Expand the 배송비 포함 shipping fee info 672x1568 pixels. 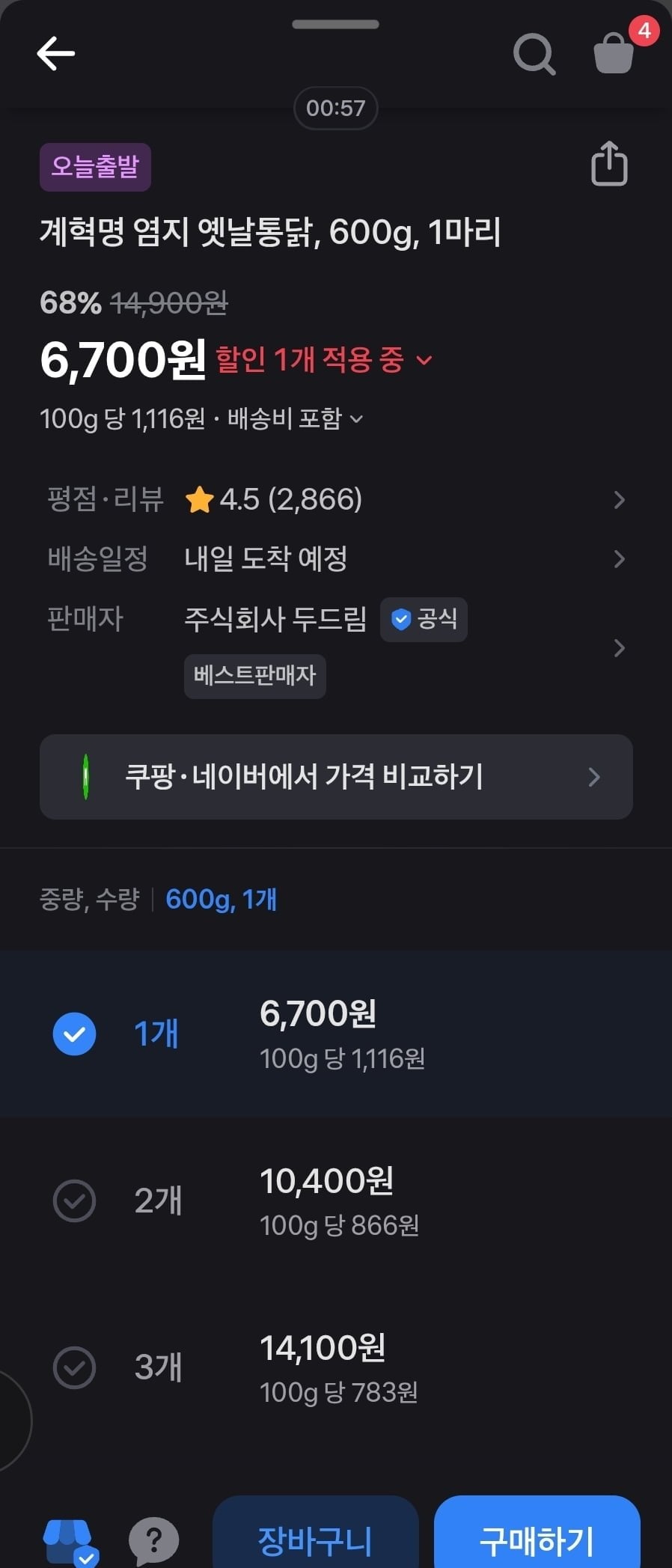296,418
